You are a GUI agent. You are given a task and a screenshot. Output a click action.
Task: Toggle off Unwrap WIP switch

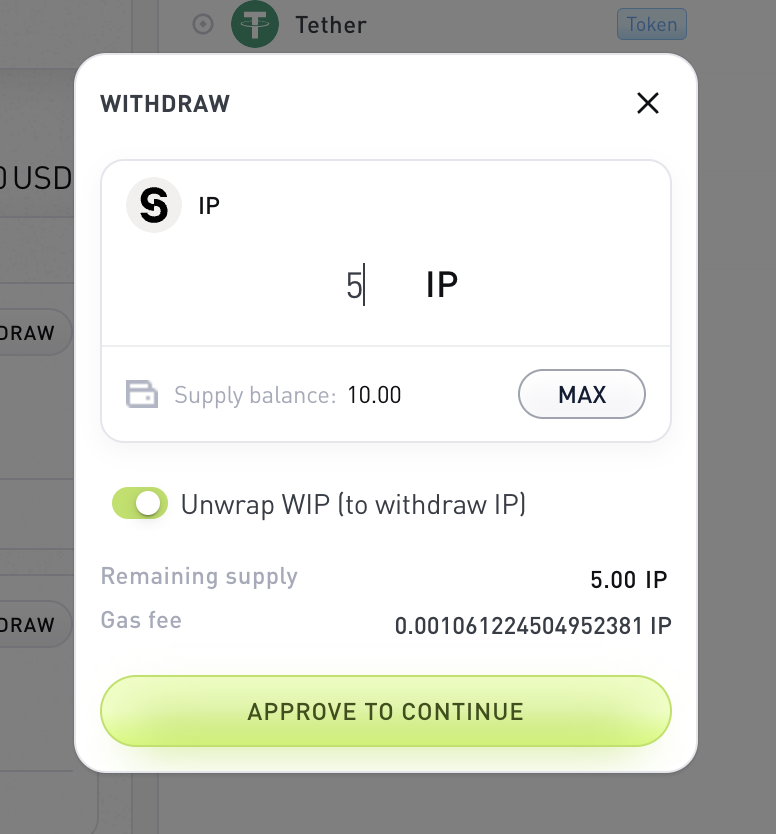click(139, 504)
